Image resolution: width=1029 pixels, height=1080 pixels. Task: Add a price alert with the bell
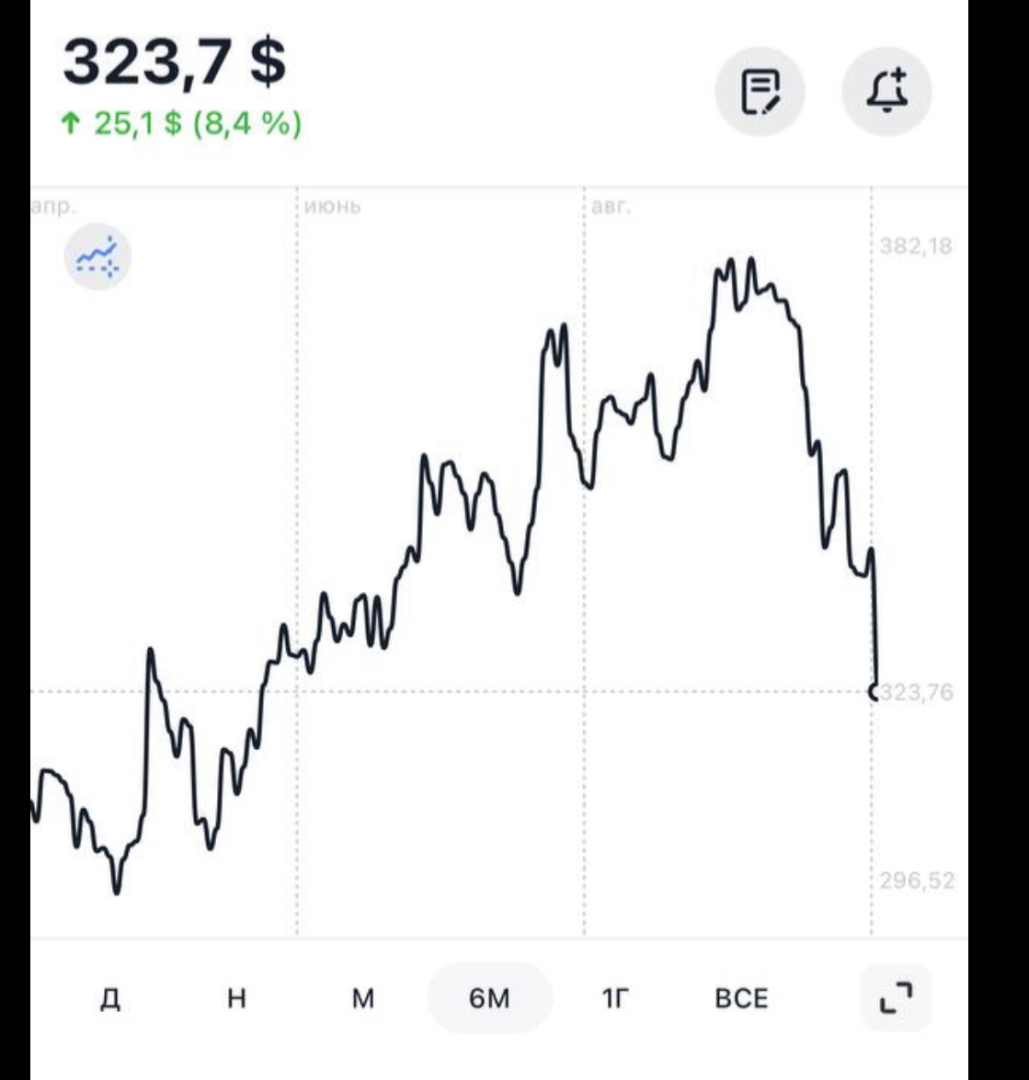click(x=887, y=92)
